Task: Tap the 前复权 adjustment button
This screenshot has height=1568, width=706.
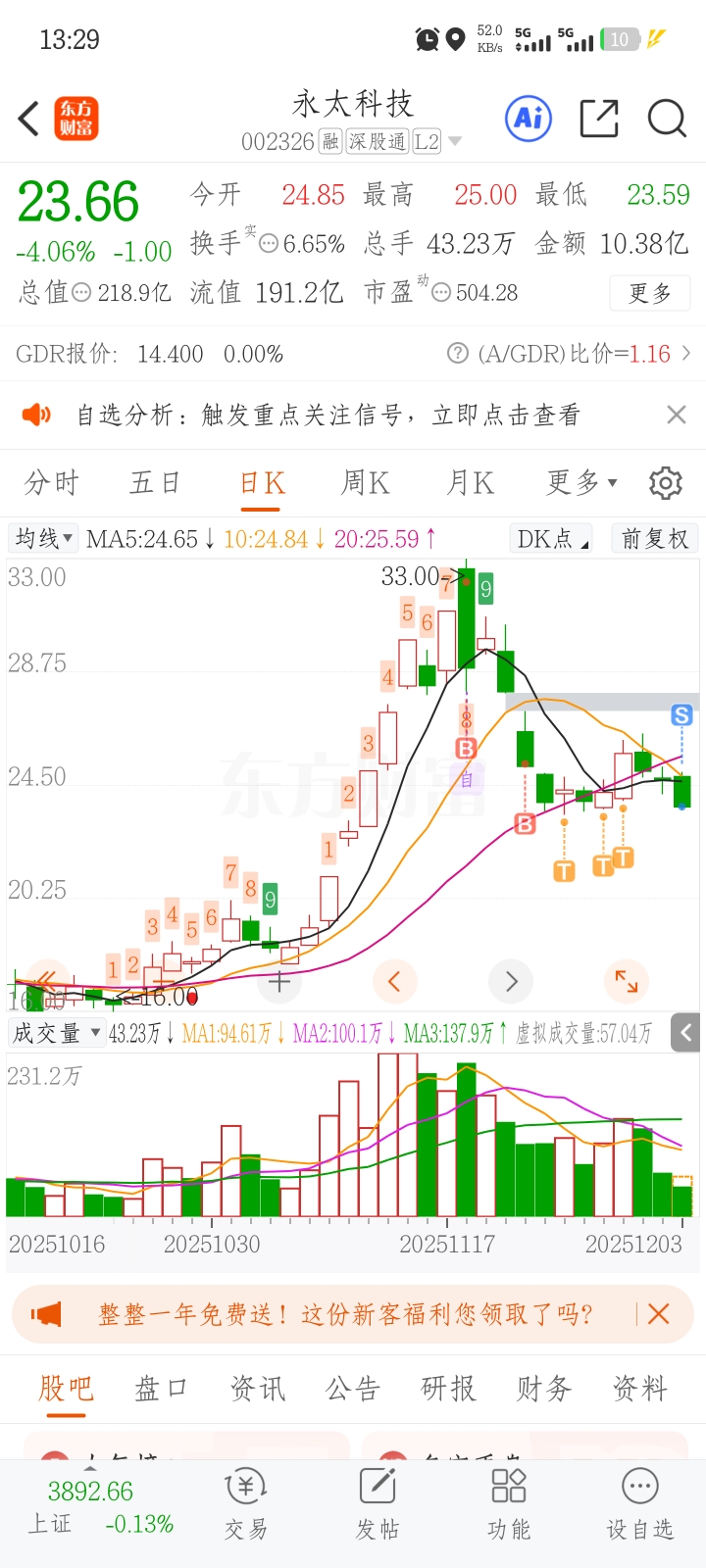Action: (655, 538)
